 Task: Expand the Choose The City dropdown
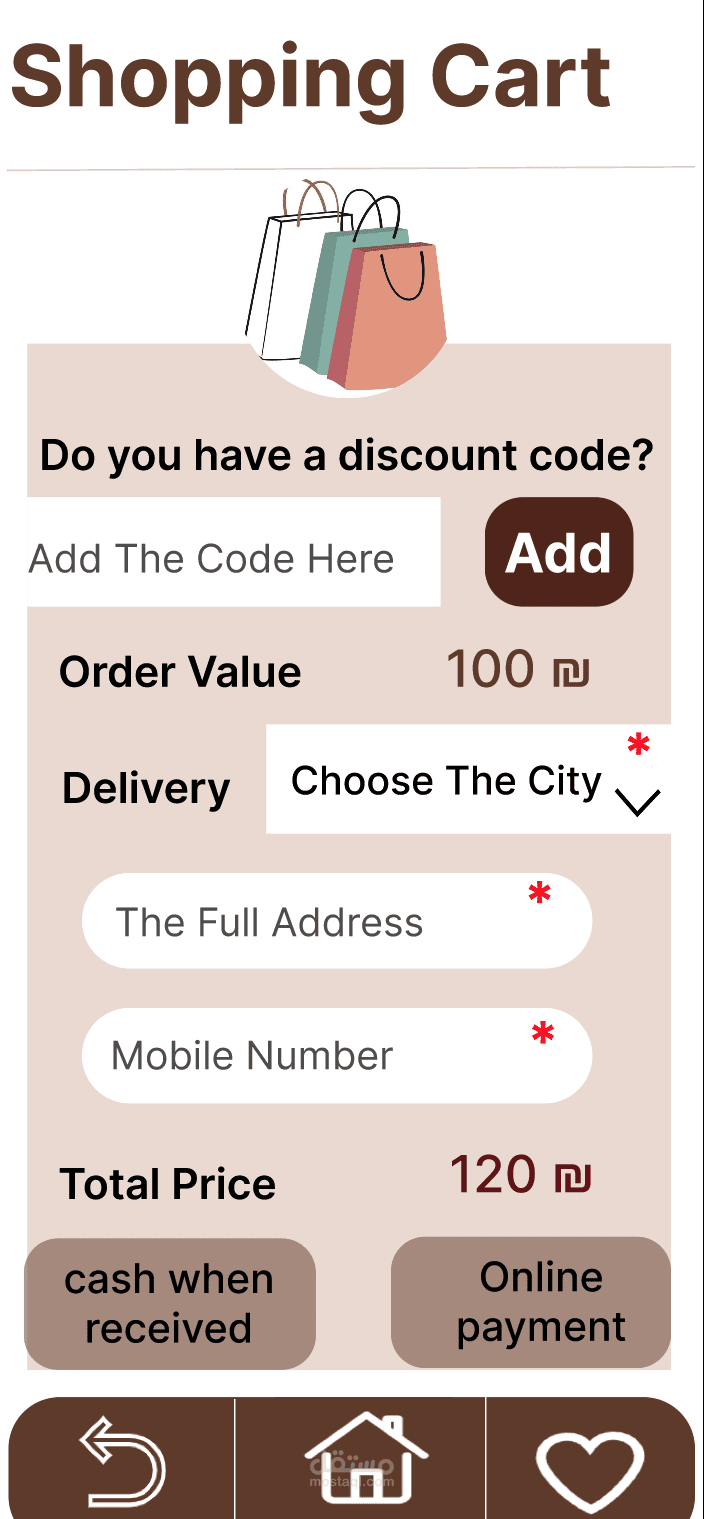point(468,780)
